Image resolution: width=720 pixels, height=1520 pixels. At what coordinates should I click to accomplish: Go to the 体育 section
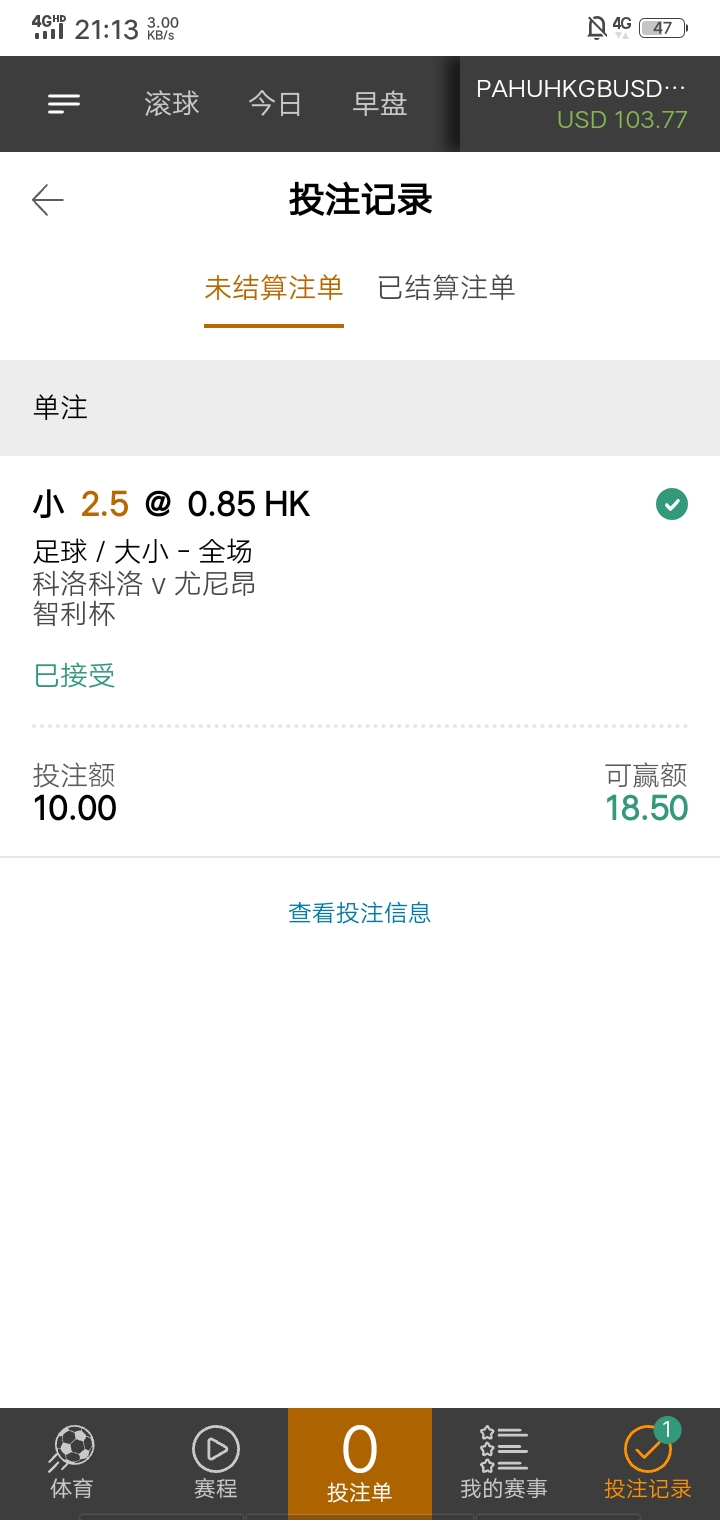72,1462
